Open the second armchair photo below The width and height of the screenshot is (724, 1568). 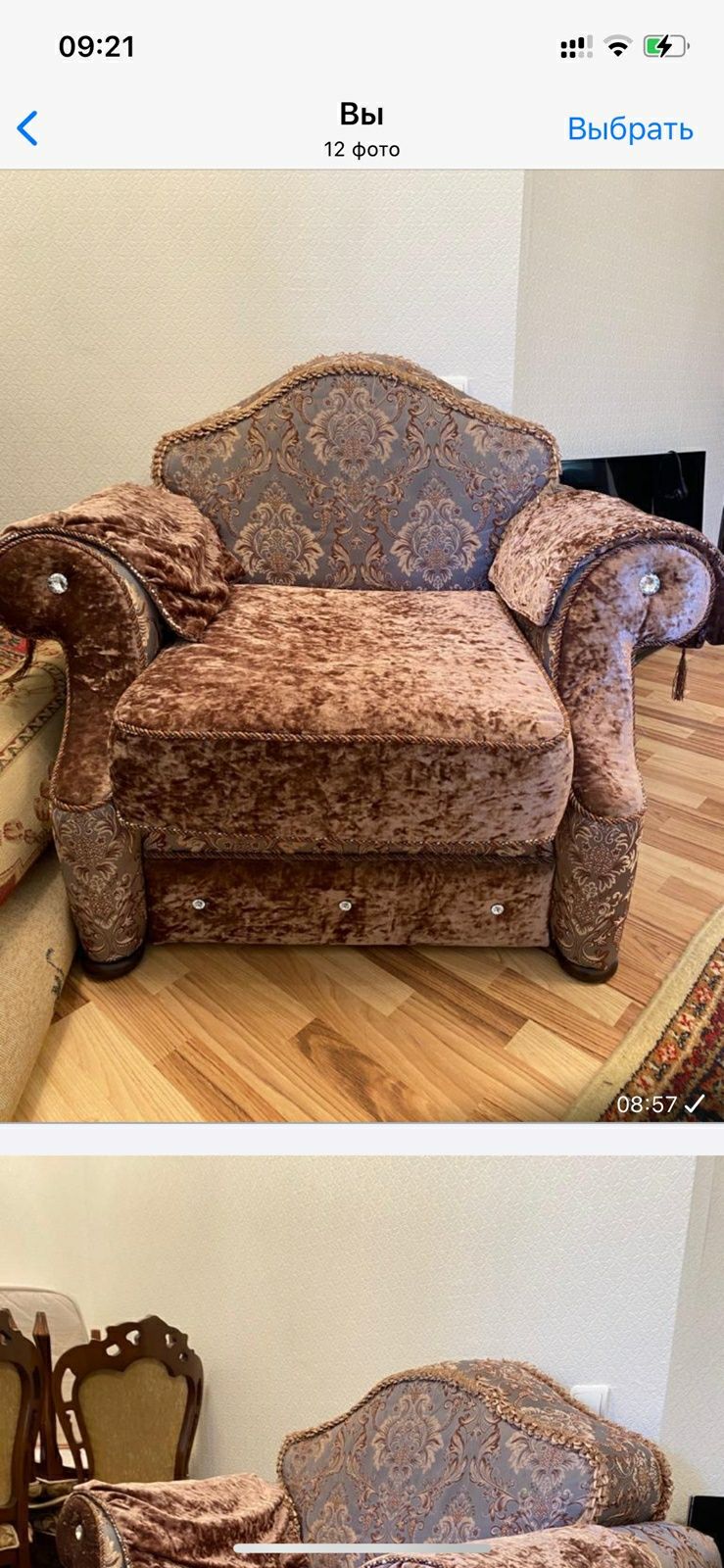(362, 1362)
